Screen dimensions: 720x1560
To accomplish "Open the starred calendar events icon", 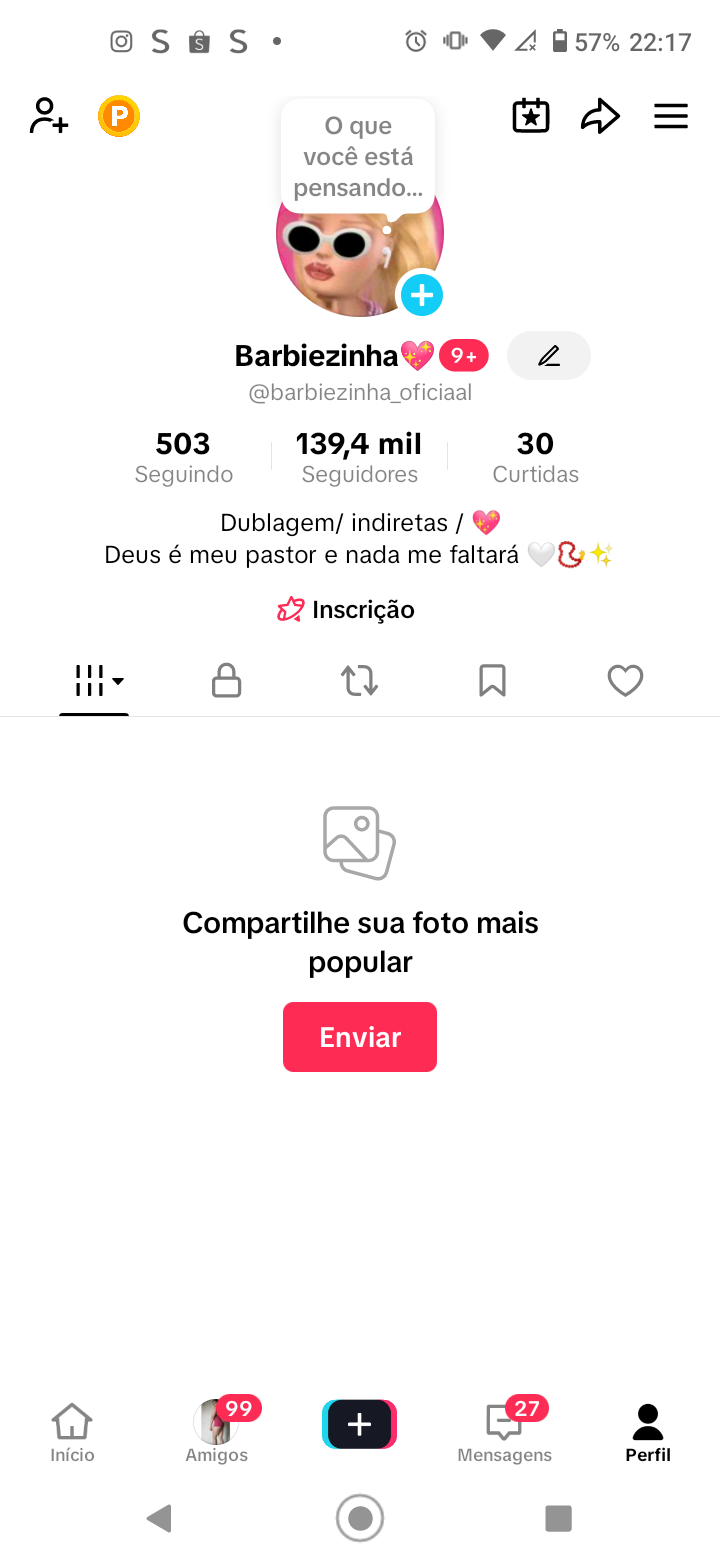I will (531, 116).
